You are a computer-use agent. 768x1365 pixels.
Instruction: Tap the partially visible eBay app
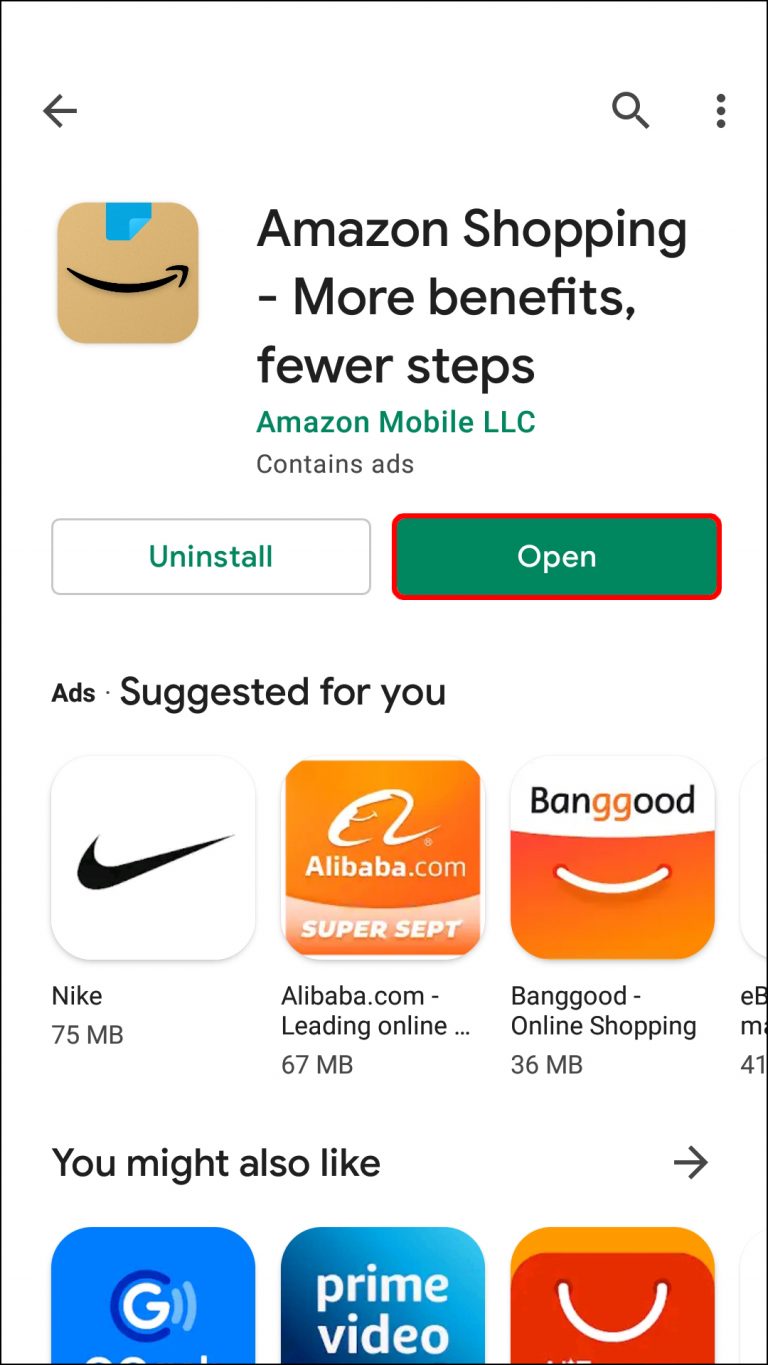click(x=753, y=858)
